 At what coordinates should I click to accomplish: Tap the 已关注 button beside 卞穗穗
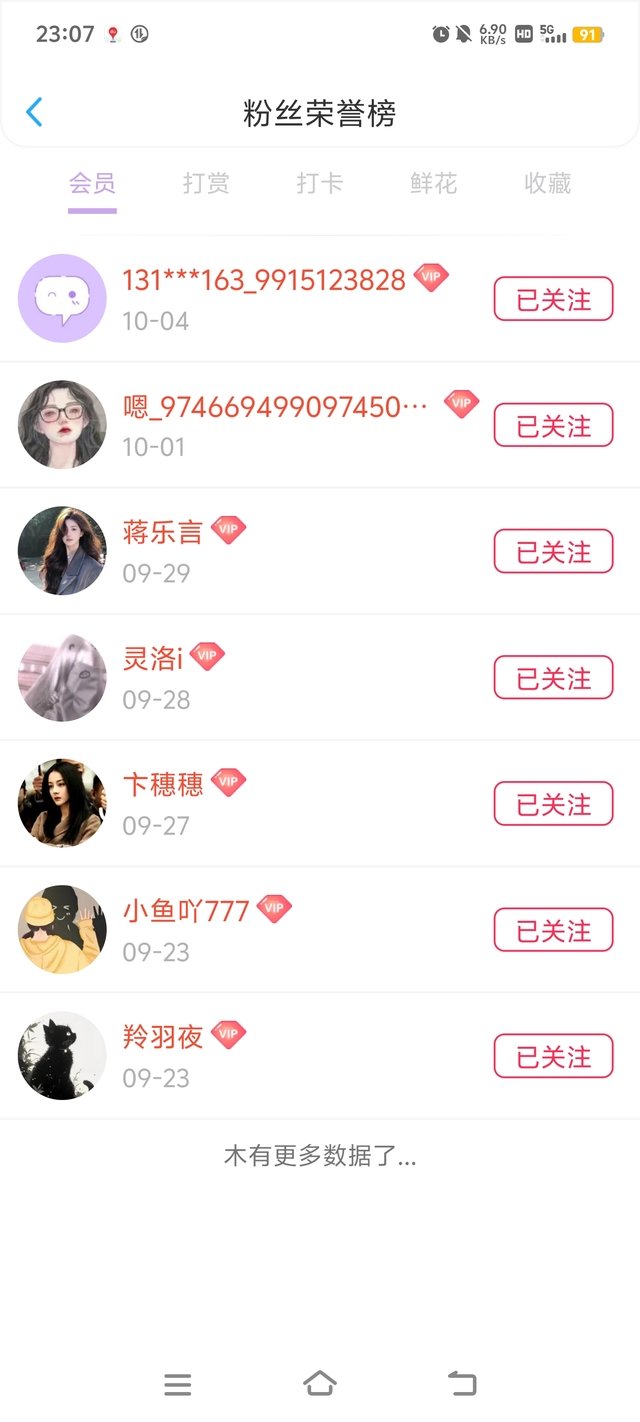tap(553, 803)
